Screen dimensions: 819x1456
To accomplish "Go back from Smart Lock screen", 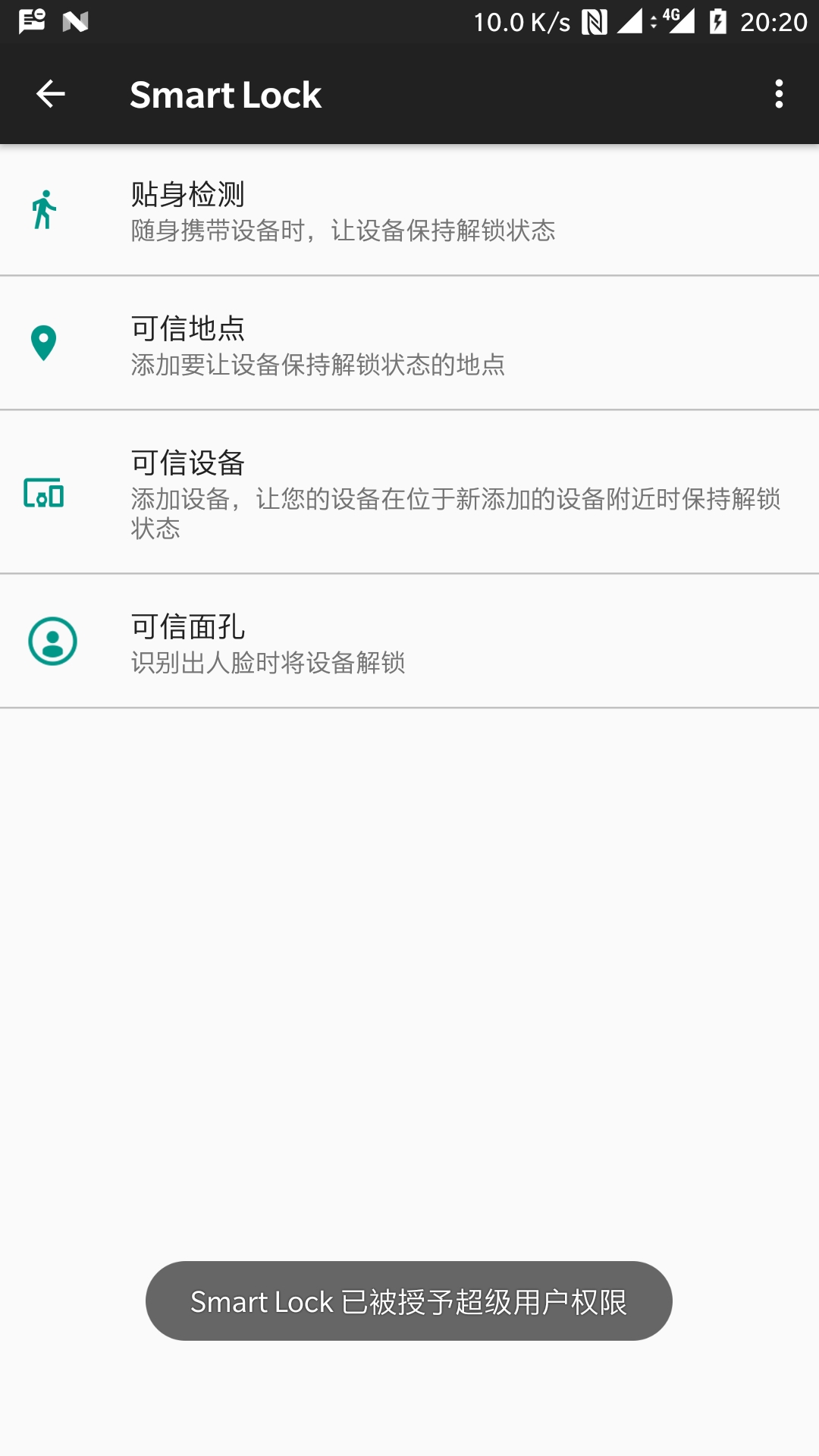I will [51, 94].
